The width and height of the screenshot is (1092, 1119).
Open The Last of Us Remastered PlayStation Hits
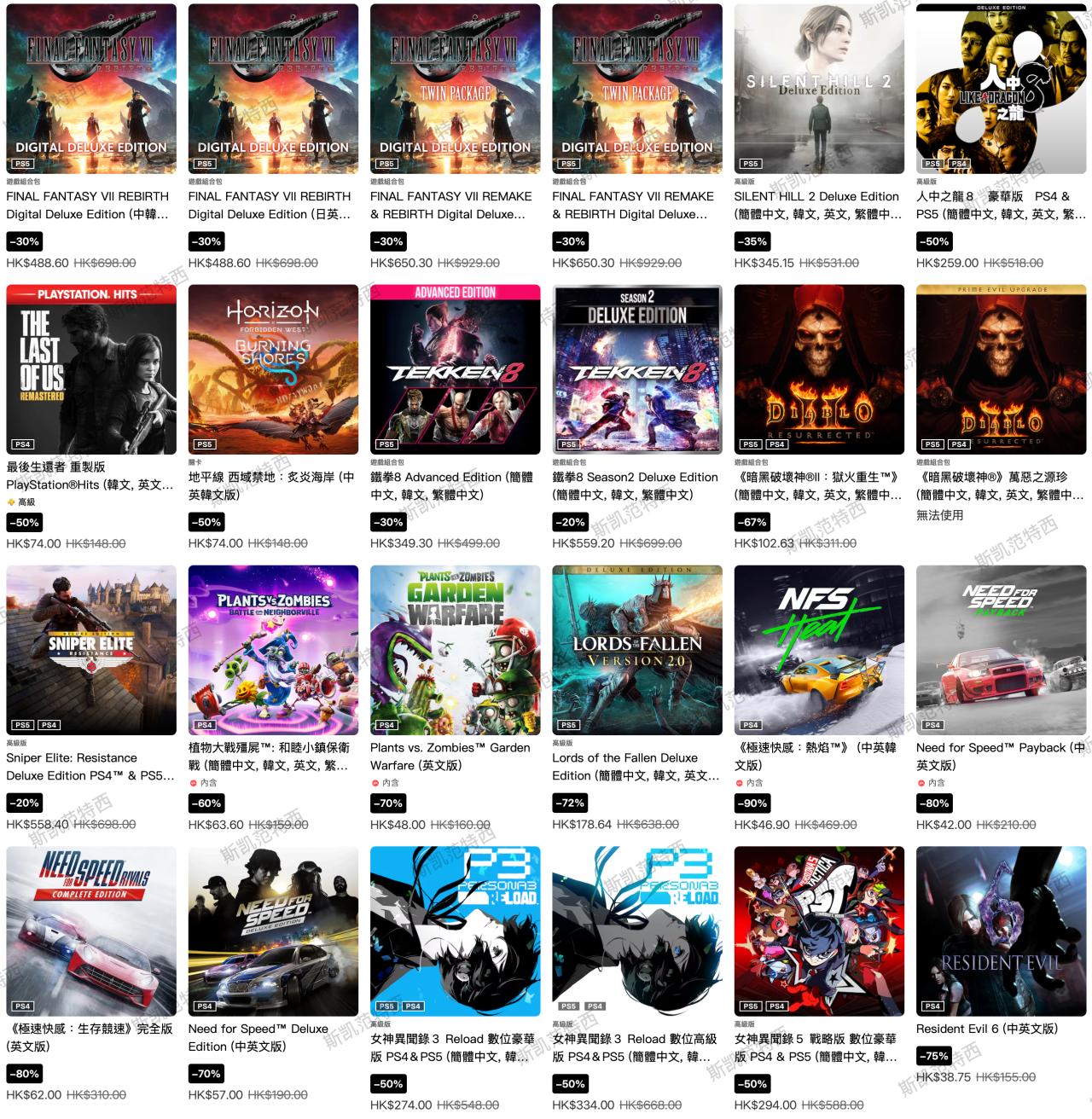coord(91,369)
